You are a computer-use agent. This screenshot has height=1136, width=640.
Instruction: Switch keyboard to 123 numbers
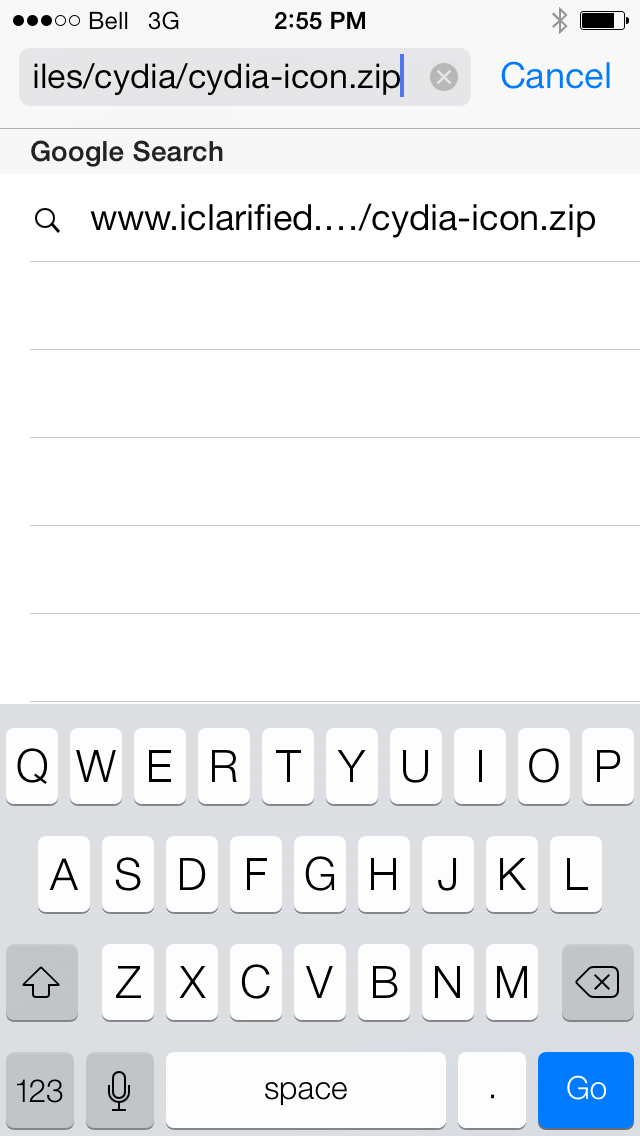pyautogui.click(x=40, y=1089)
